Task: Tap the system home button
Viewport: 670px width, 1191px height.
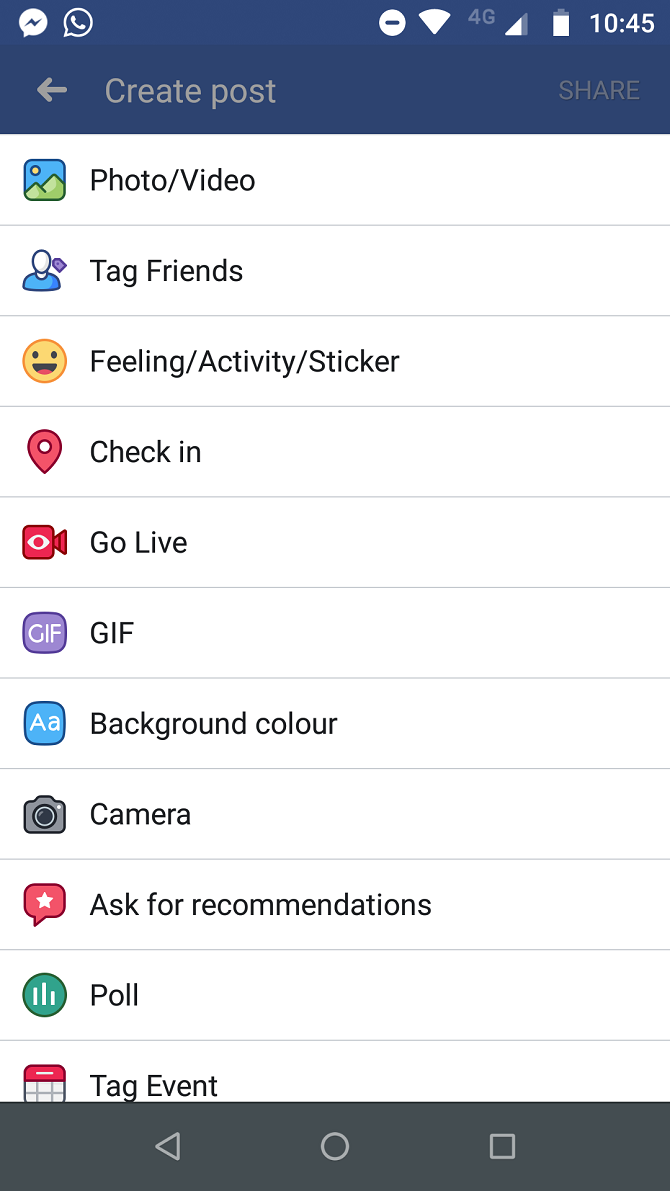Action: (x=335, y=1146)
